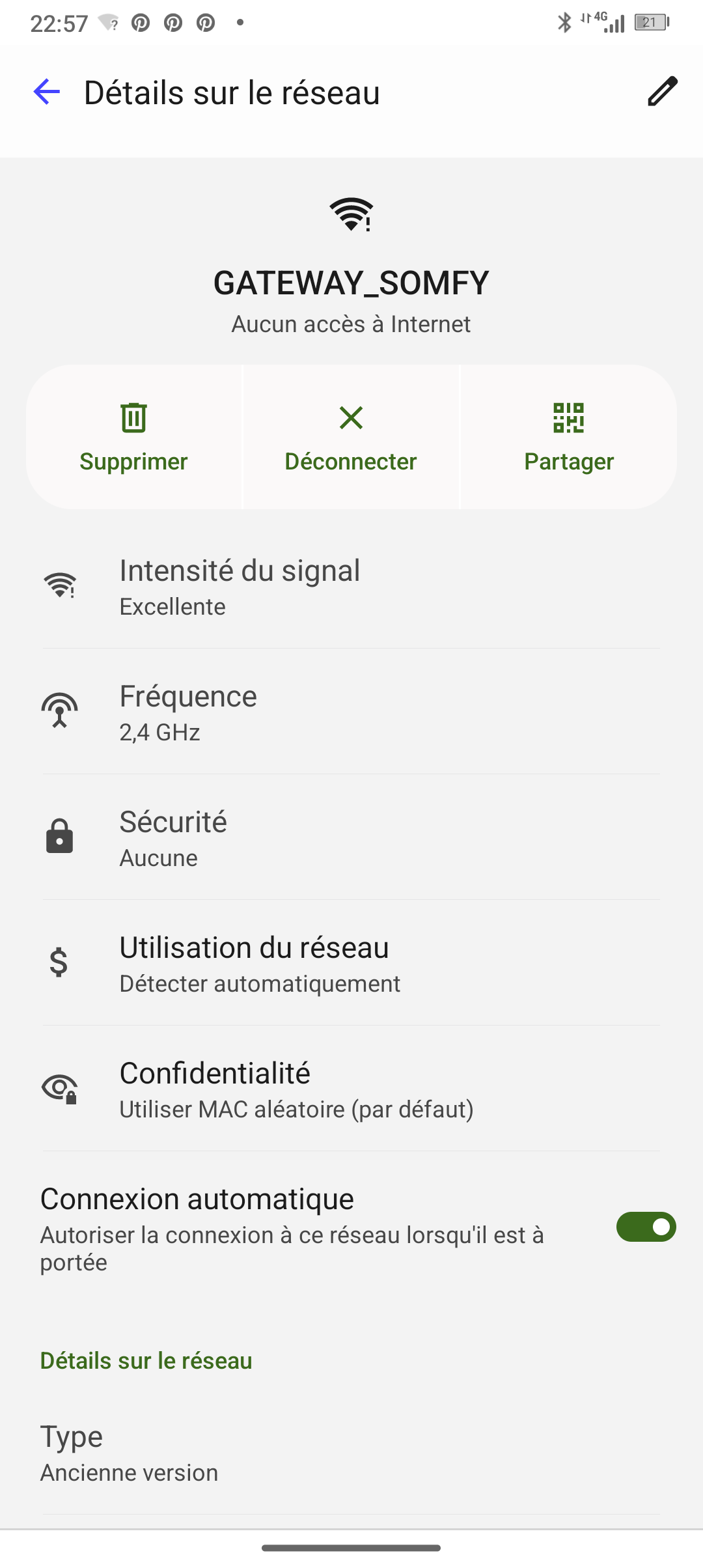This screenshot has height=1568, width=703.
Task: Open the Confidentialité MAC setting
Action: (x=351, y=1089)
